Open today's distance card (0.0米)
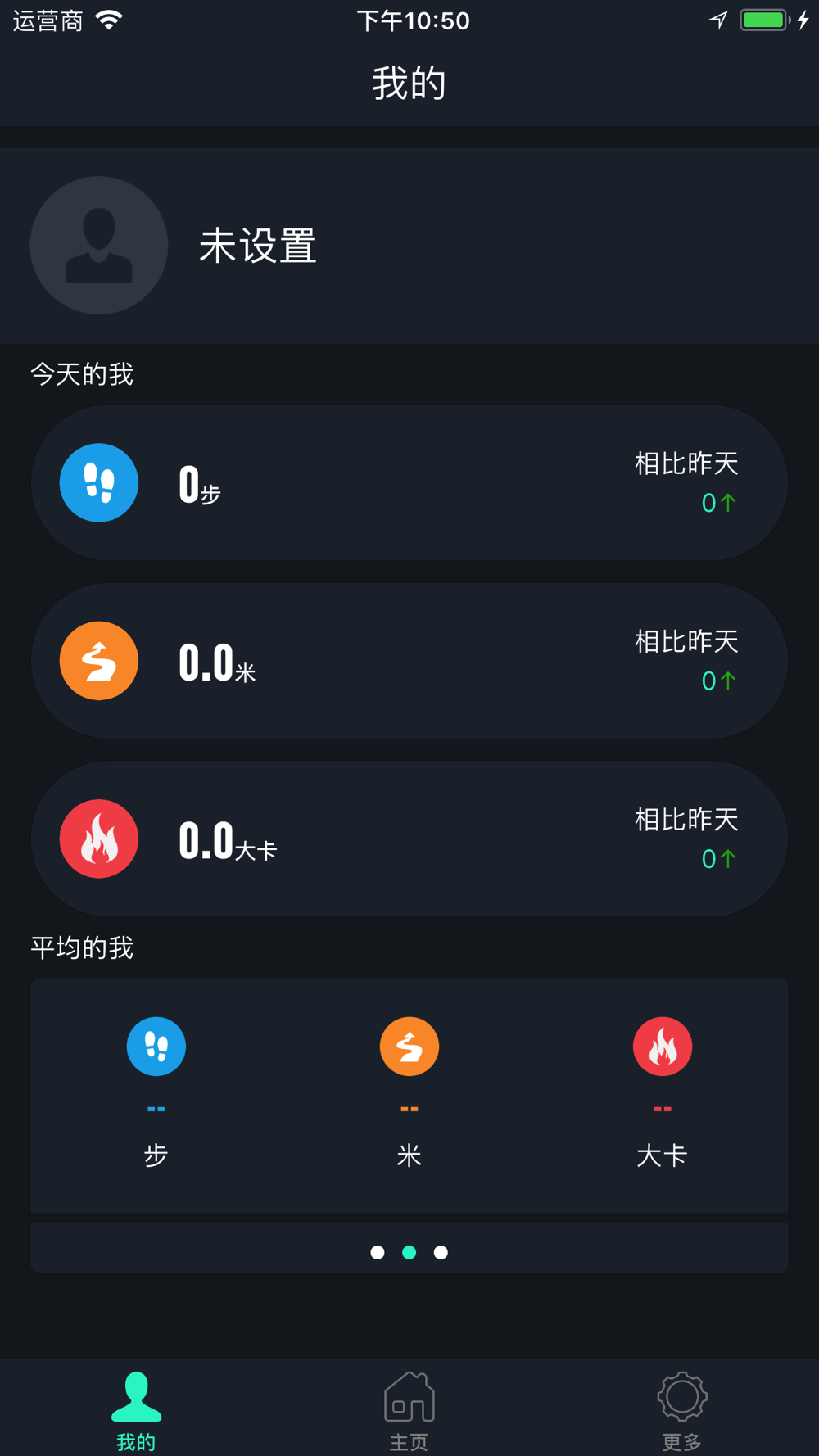The height and width of the screenshot is (1456, 819). (409, 661)
